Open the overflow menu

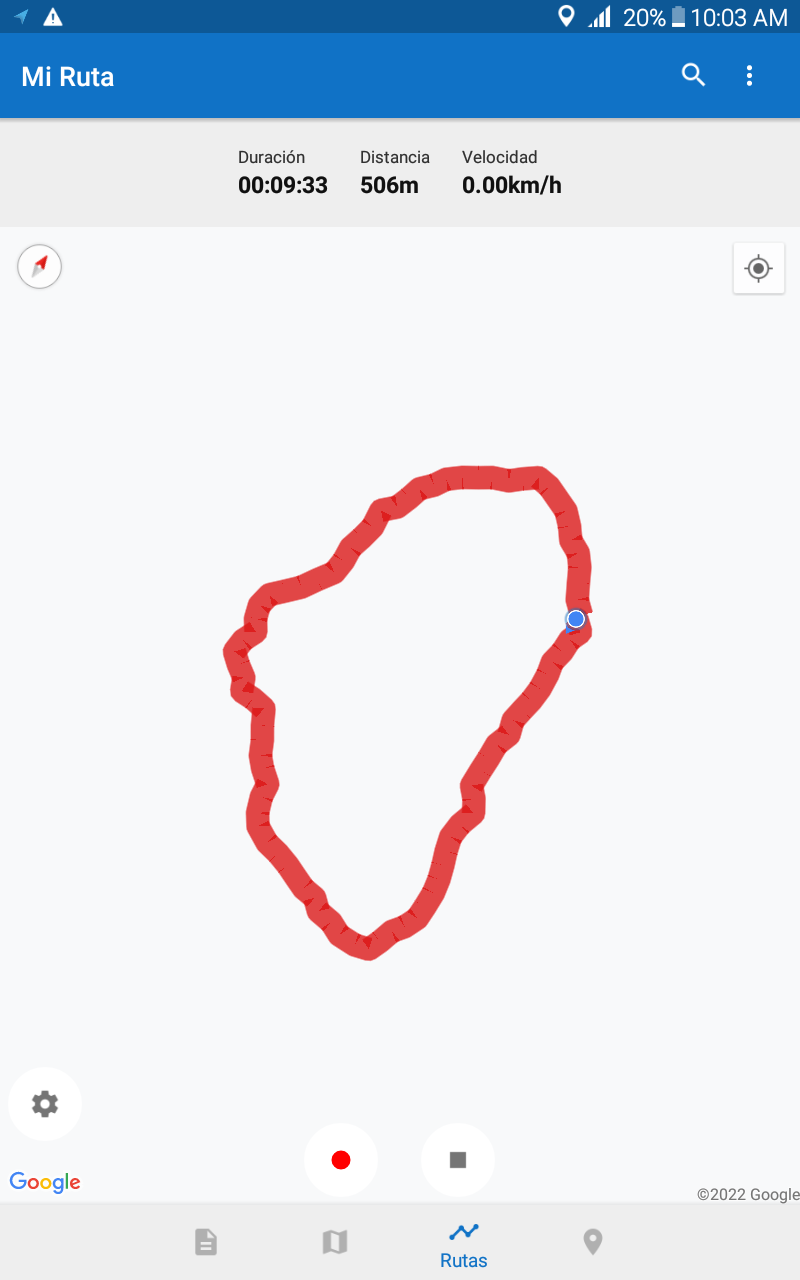coord(749,76)
